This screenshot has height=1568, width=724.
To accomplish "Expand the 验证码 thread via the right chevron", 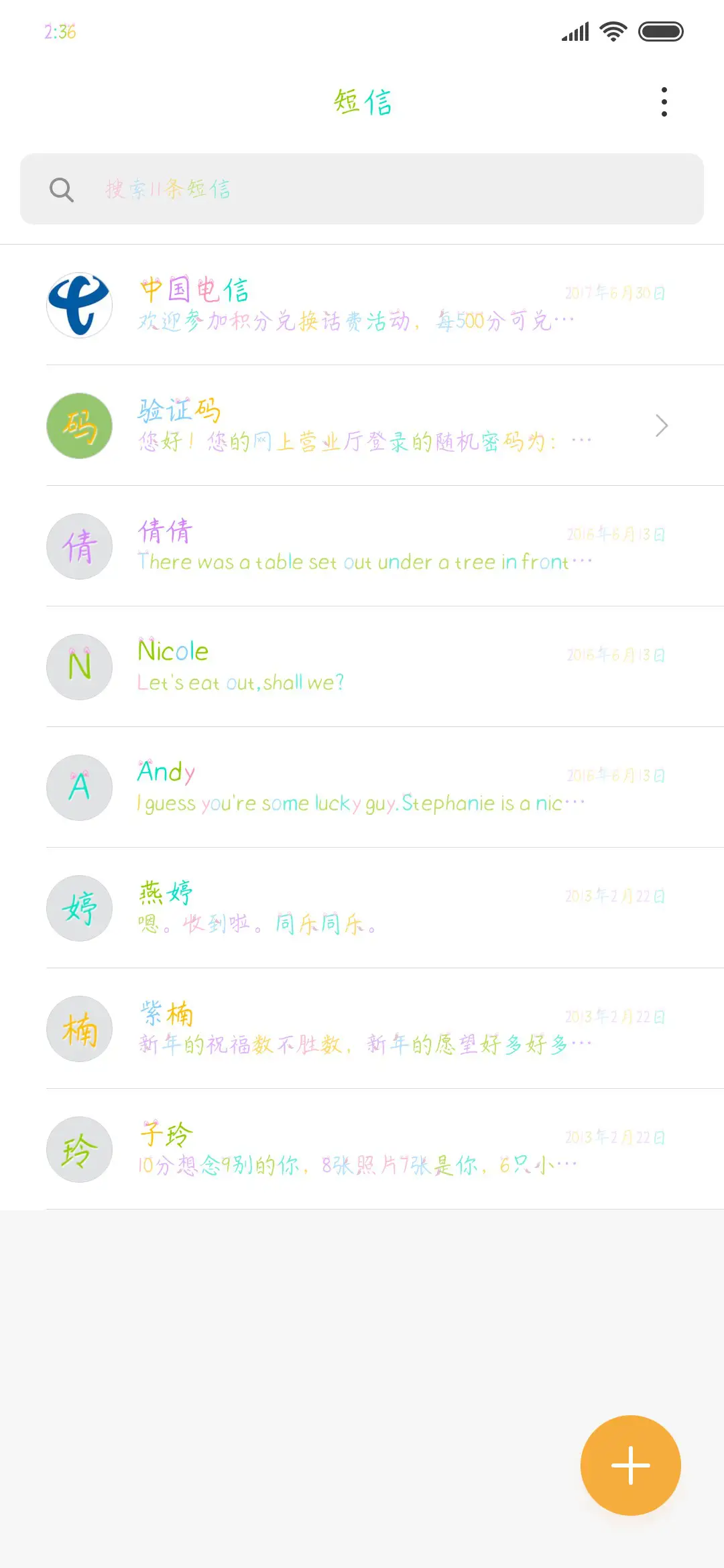I will click(662, 426).
